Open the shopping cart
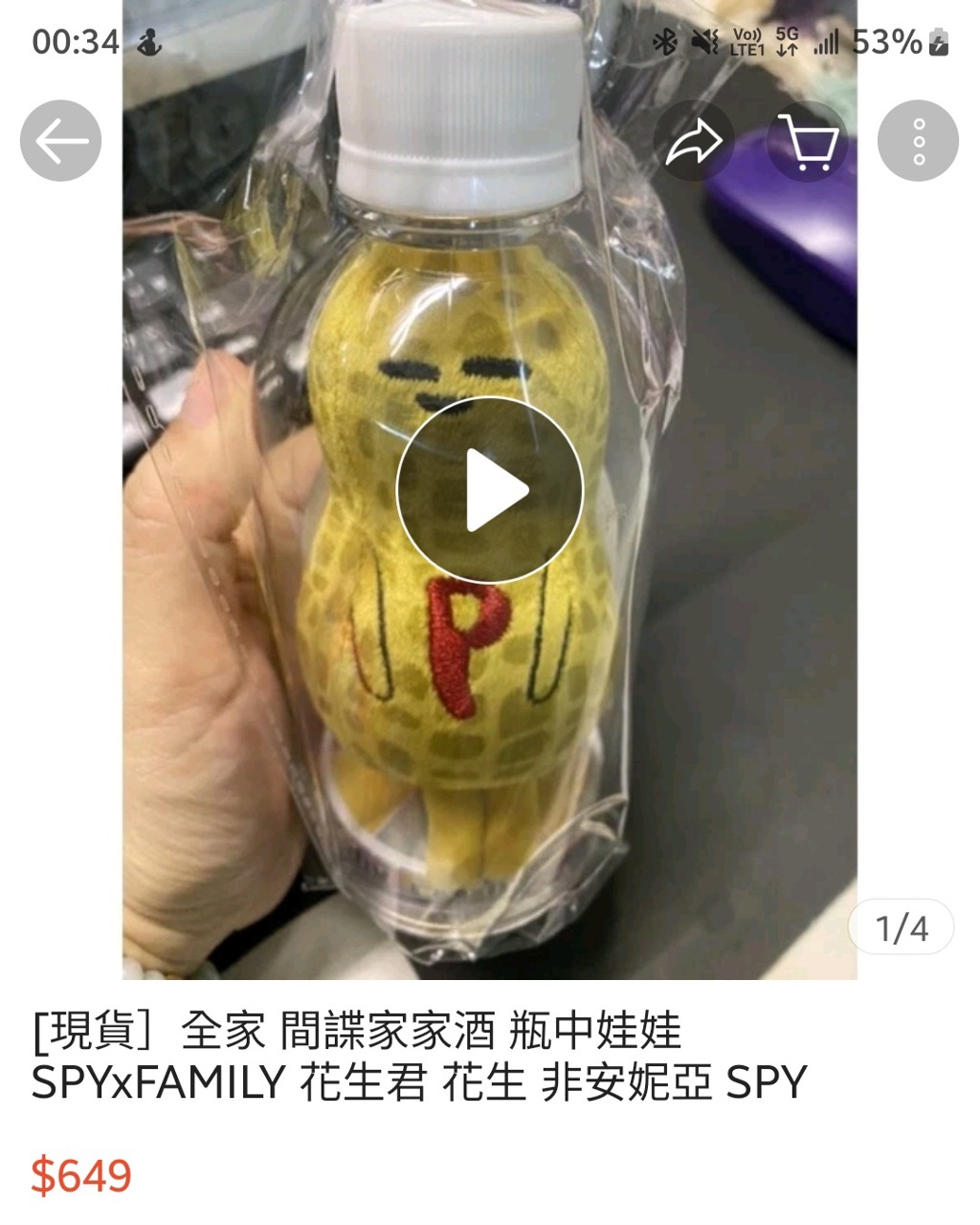 pyautogui.click(x=808, y=142)
